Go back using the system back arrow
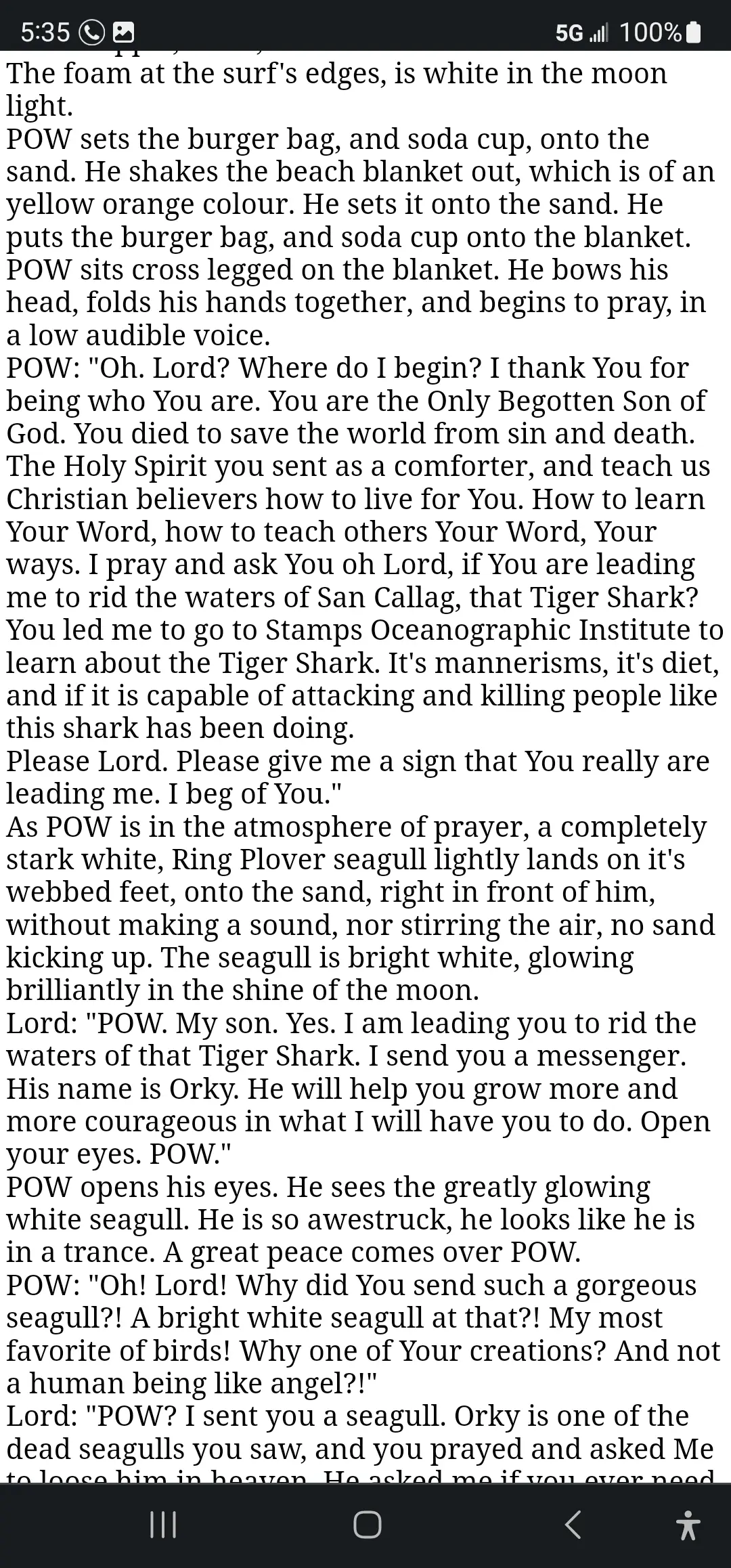Screen dimensions: 731x1568 (x=573, y=1525)
